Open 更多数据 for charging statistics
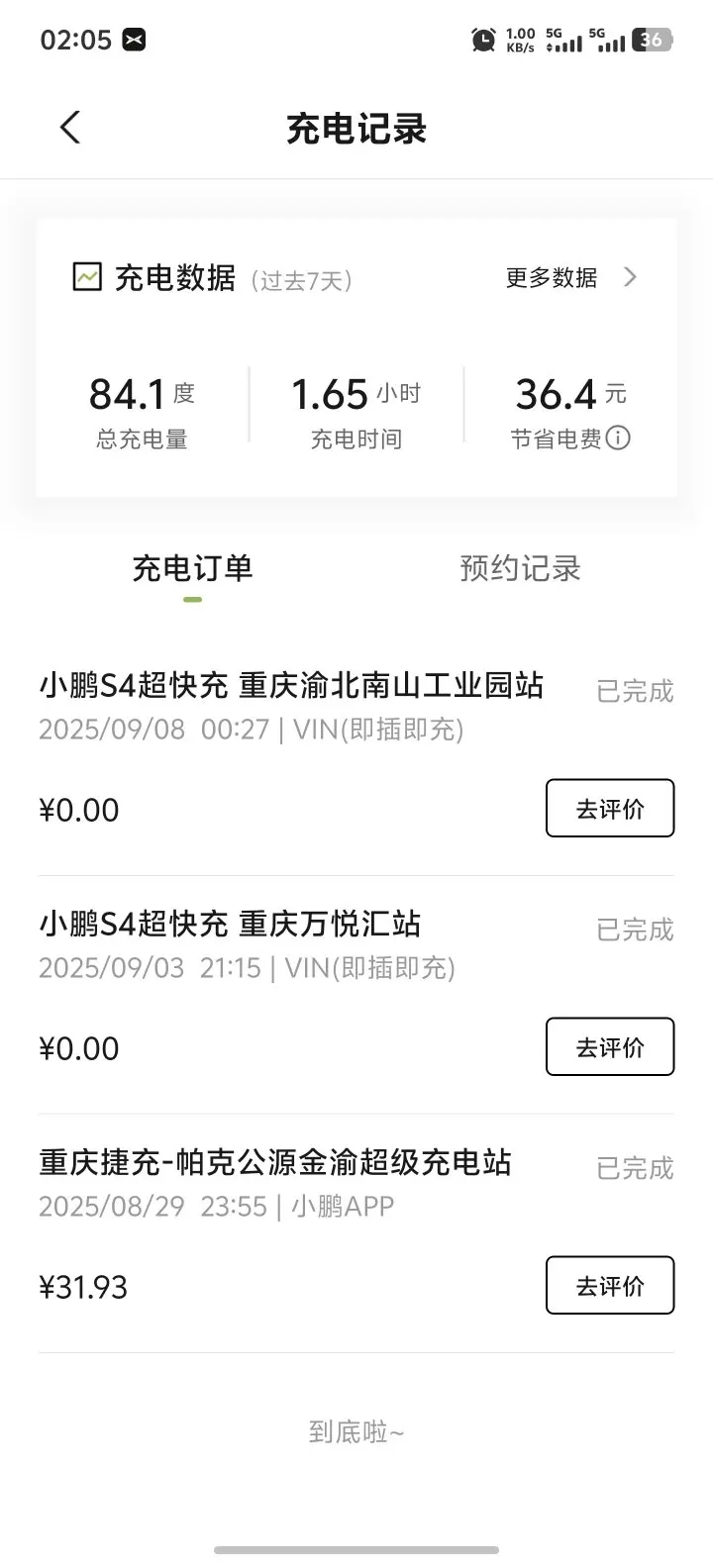This screenshot has width=713, height=1568. click(571, 278)
